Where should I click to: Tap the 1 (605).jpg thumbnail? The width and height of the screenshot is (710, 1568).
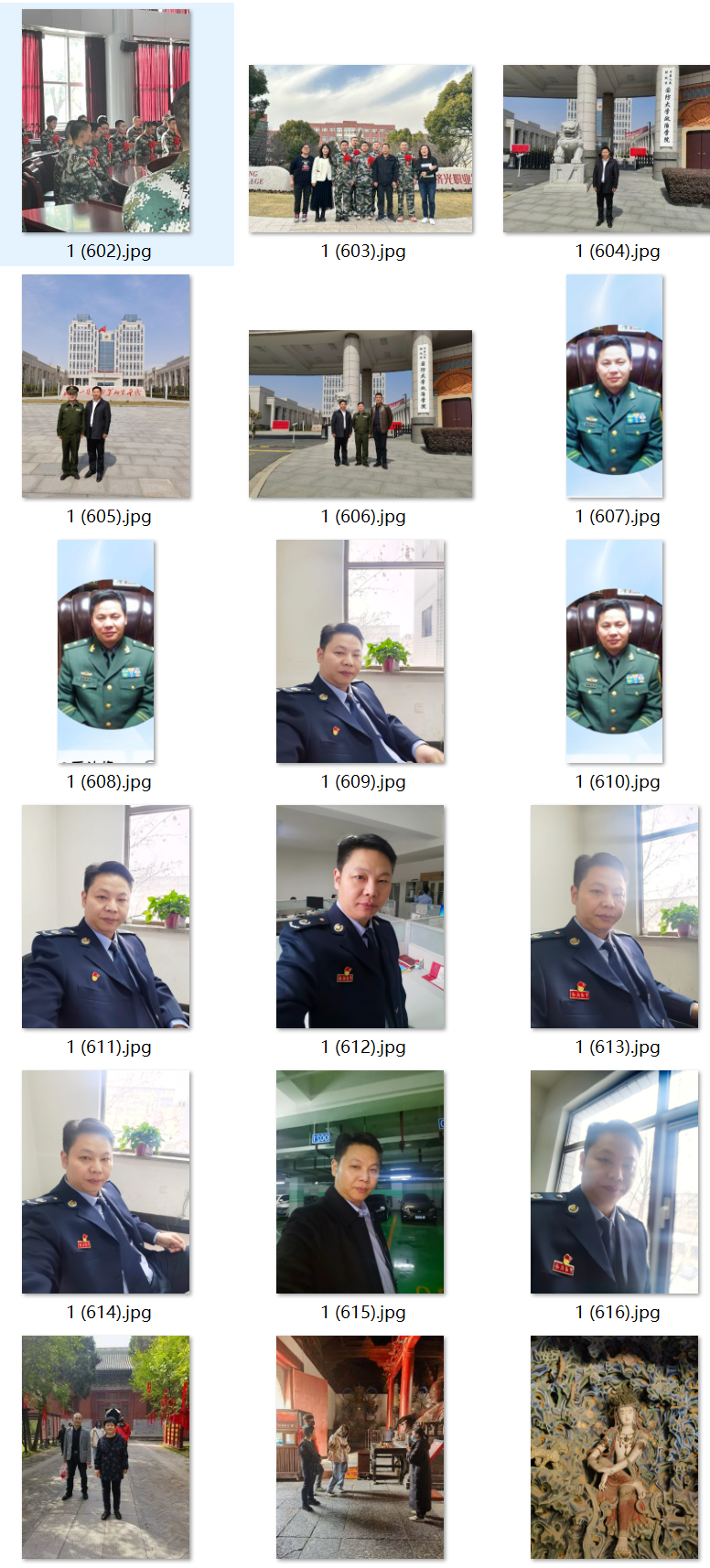[106, 386]
